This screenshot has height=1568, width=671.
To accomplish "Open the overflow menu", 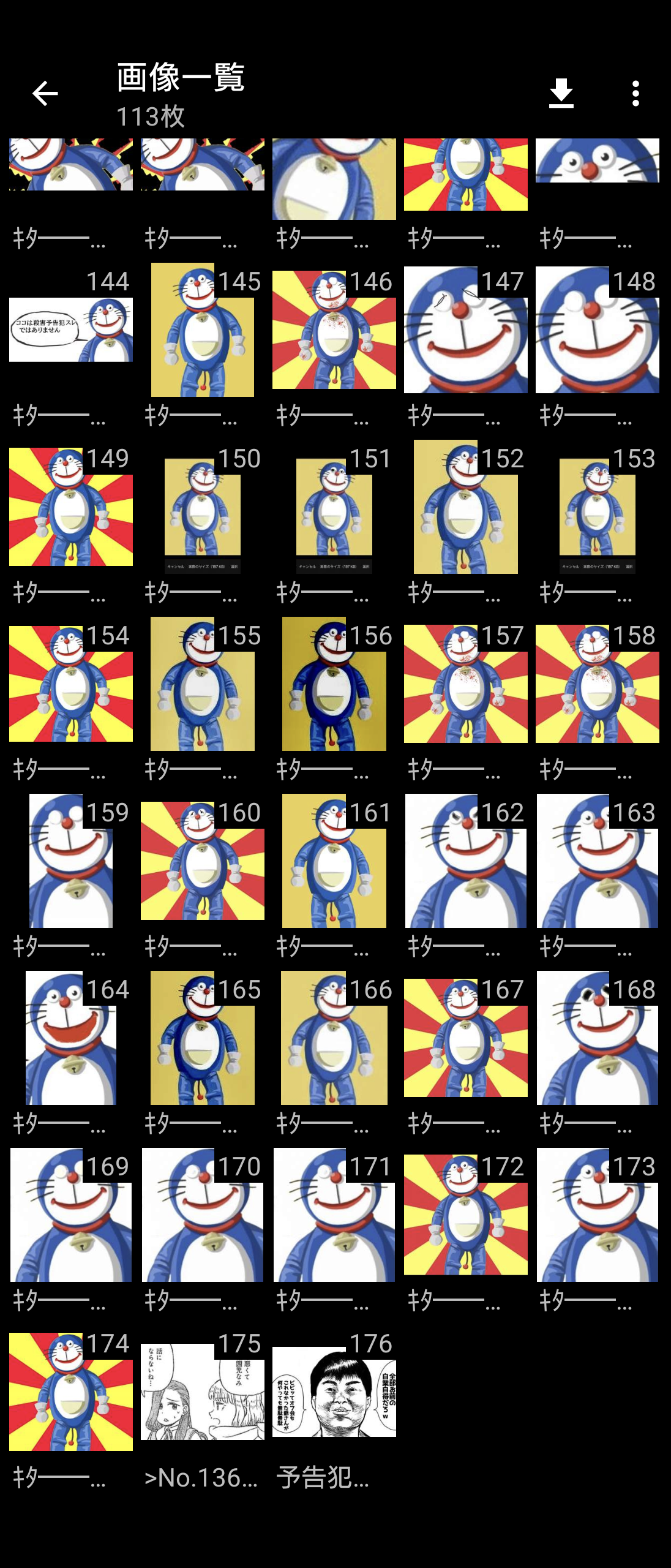I will pos(635,94).
